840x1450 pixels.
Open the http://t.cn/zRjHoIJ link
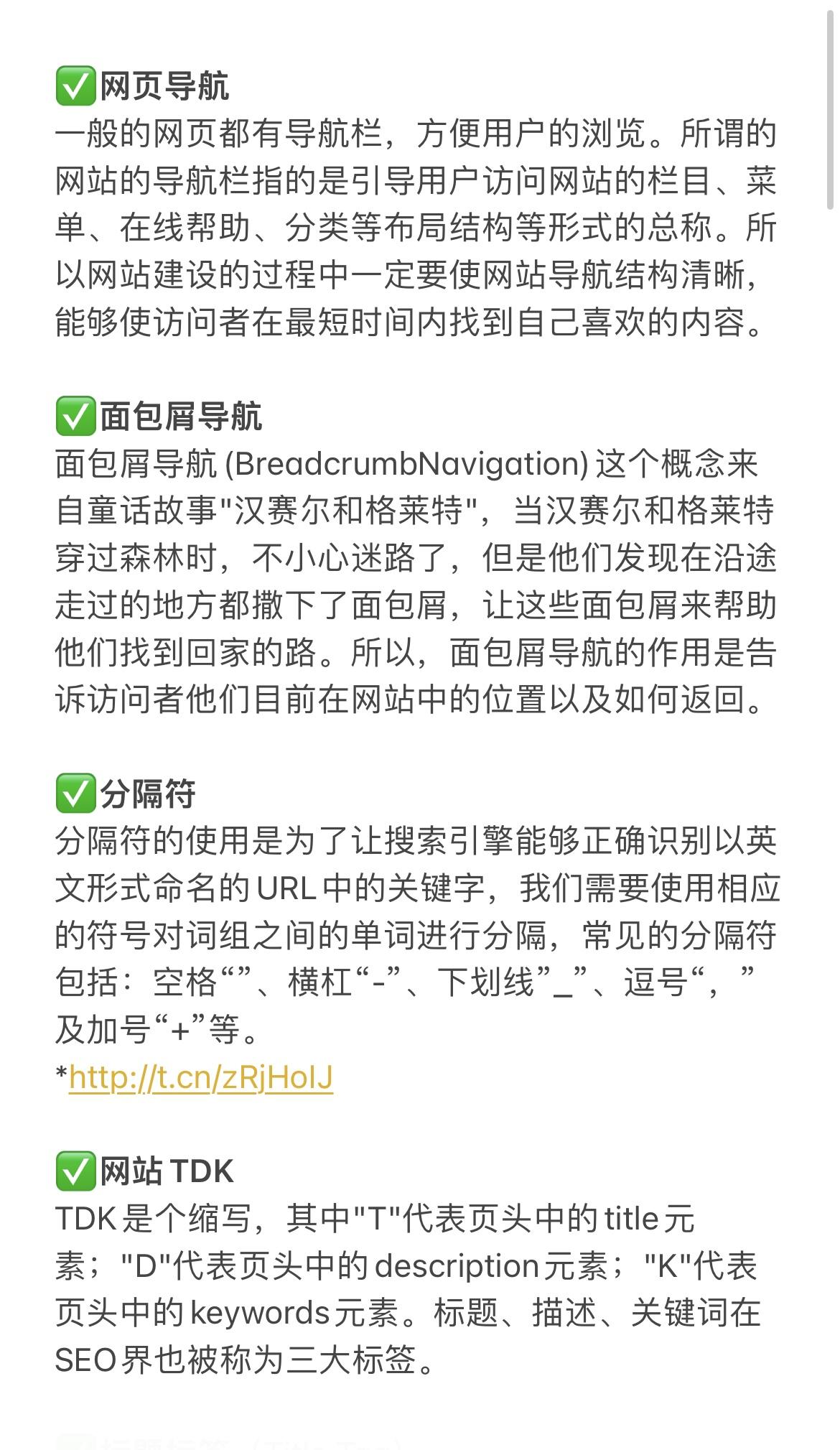[201, 1077]
